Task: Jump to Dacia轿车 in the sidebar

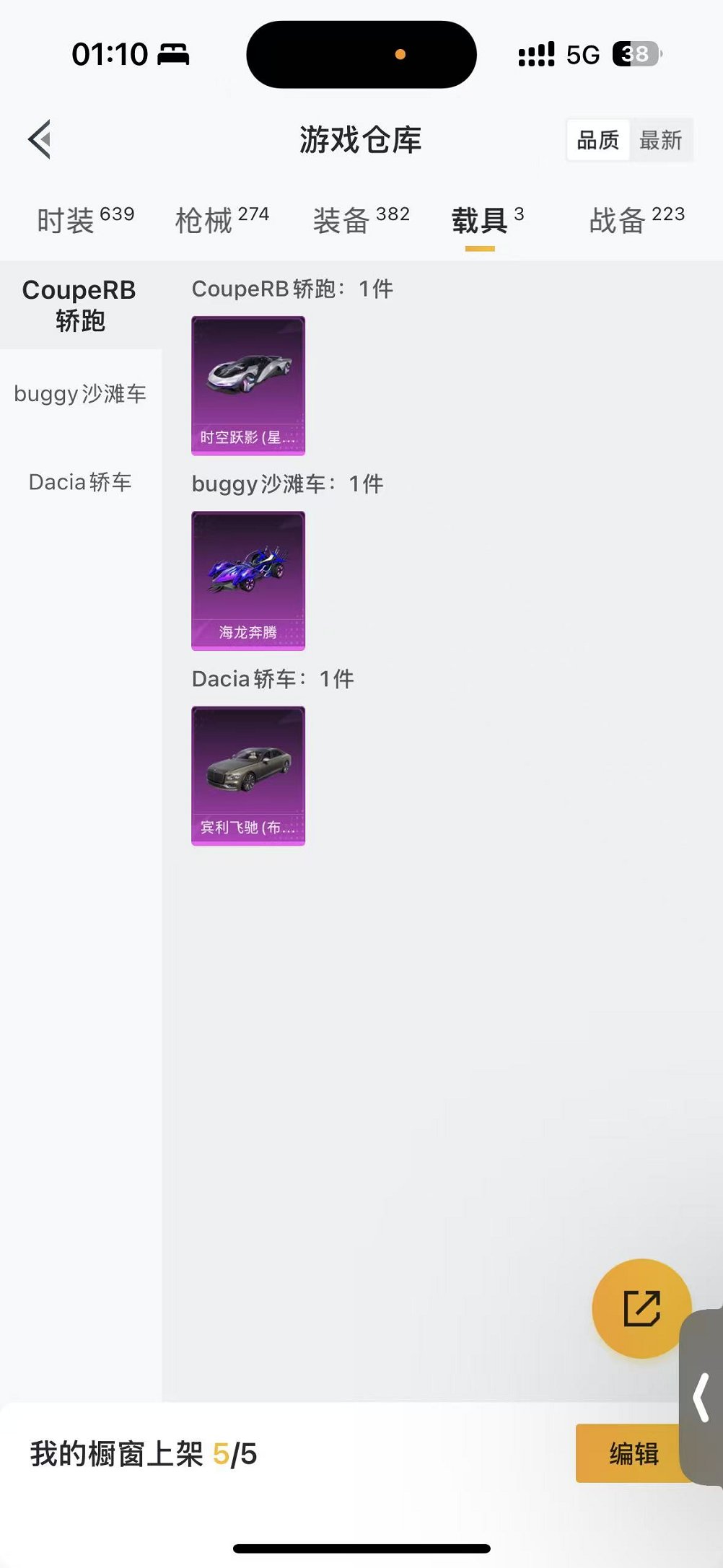Action: pyautogui.click(x=80, y=482)
